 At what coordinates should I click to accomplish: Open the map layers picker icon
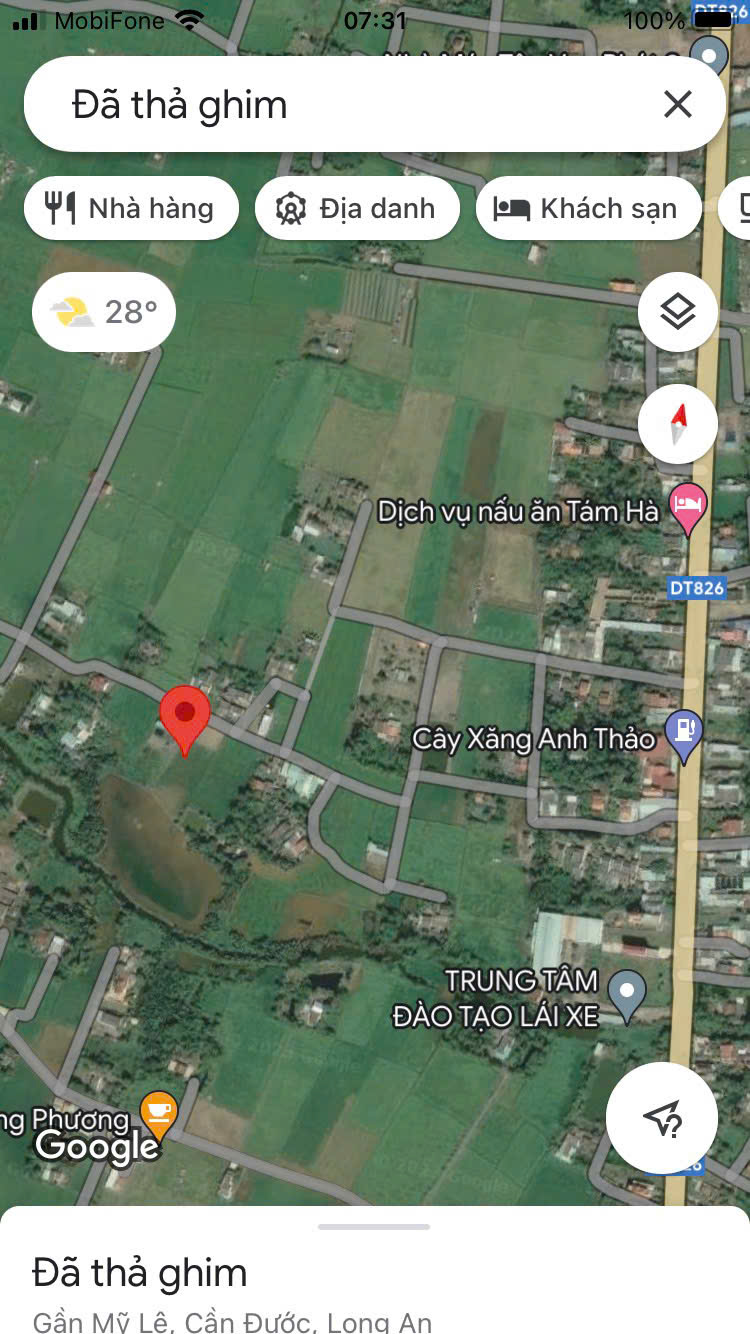point(678,311)
